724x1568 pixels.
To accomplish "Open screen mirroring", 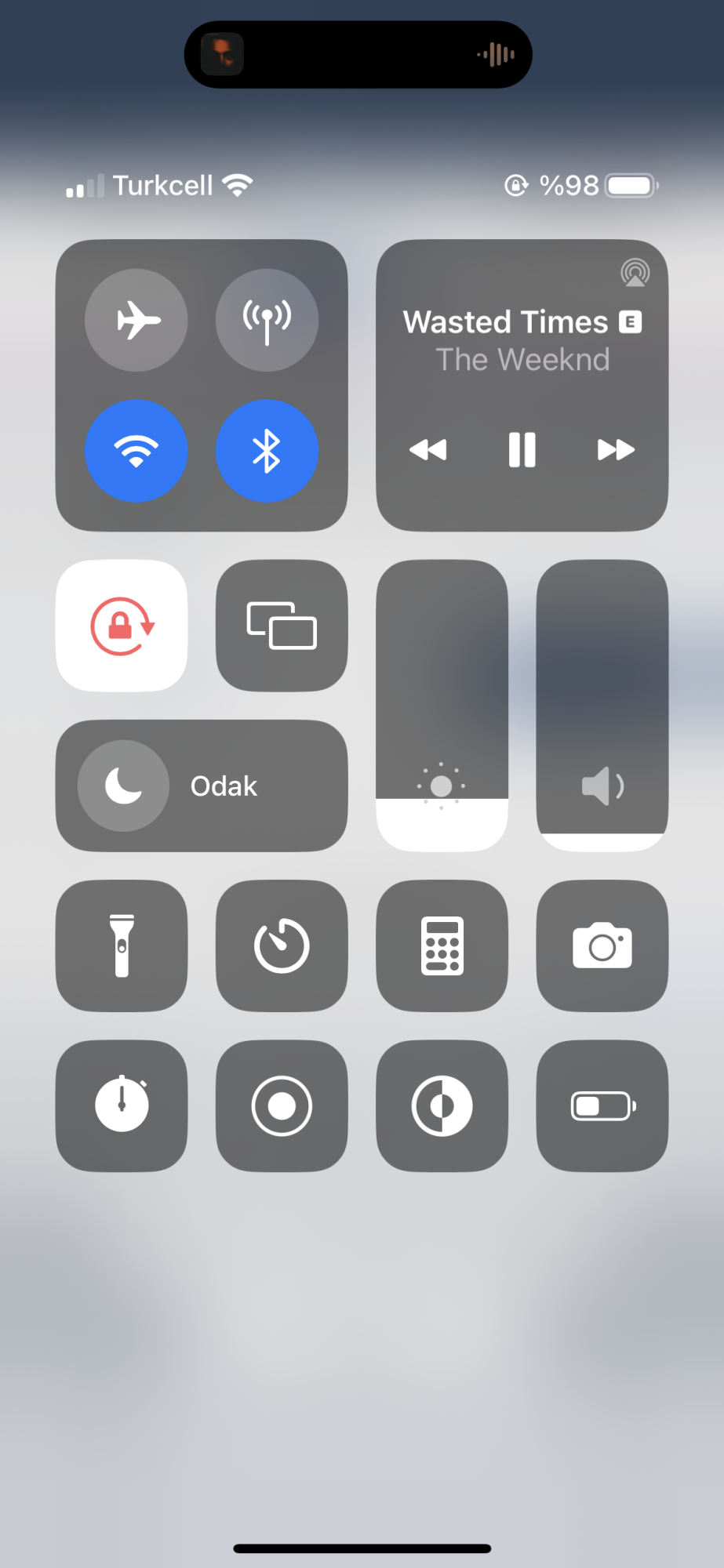I will [x=282, y=626].
